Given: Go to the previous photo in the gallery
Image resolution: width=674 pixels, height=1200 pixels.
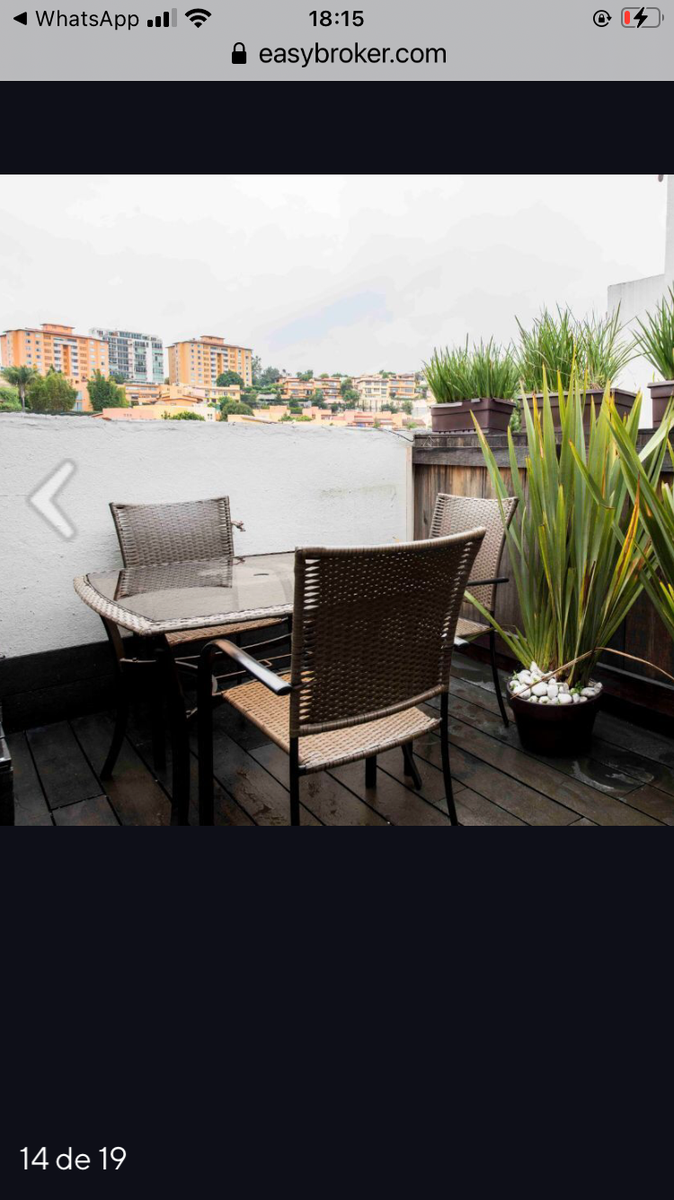Looking at the screenshot, I should pos(52,500).
